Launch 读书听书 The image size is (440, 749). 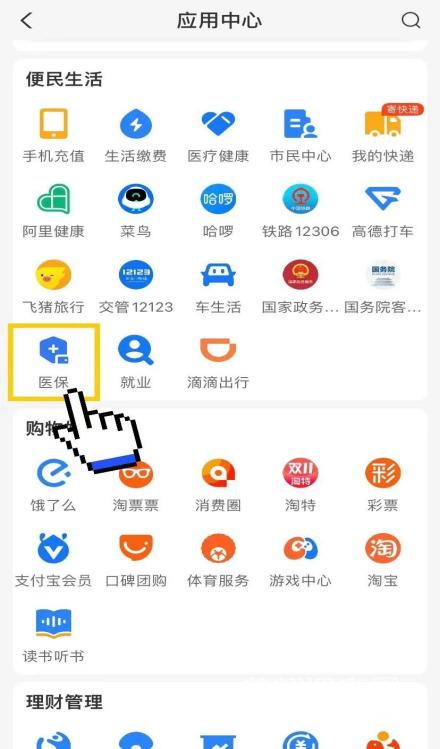coord(54,636)
